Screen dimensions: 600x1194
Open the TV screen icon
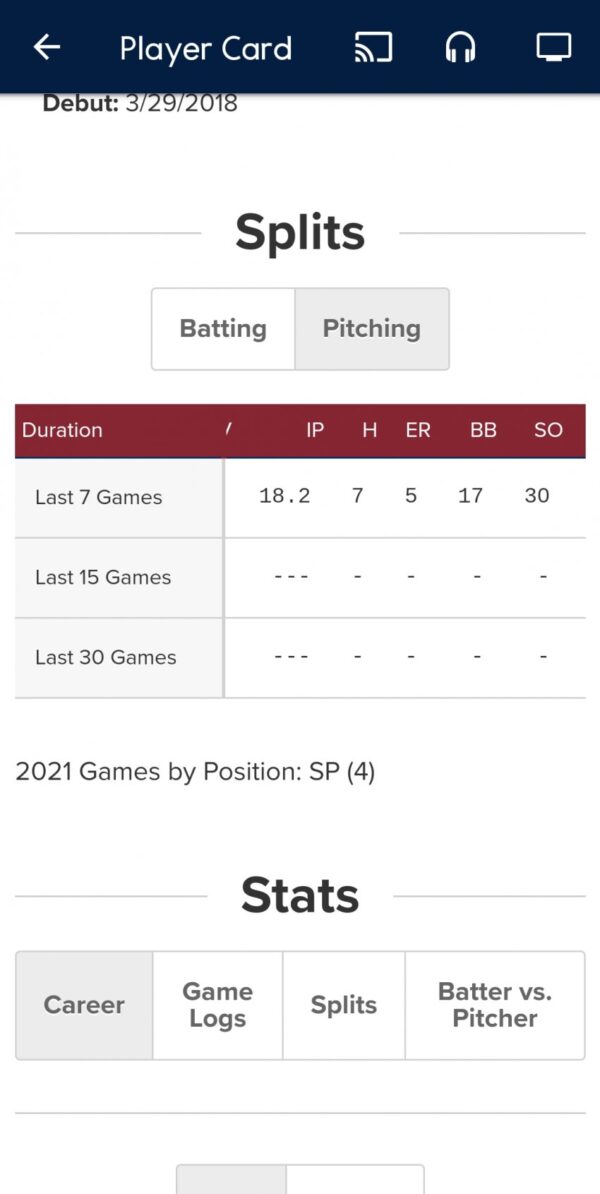553,47
